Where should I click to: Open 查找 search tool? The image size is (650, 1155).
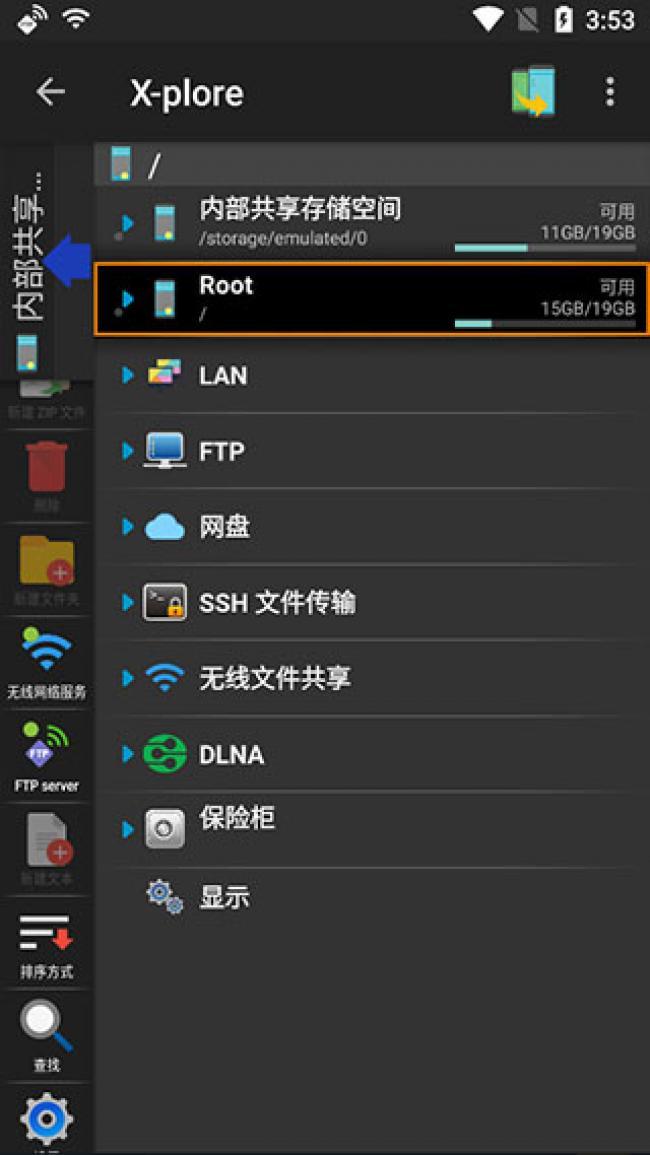coord(47,1037)
